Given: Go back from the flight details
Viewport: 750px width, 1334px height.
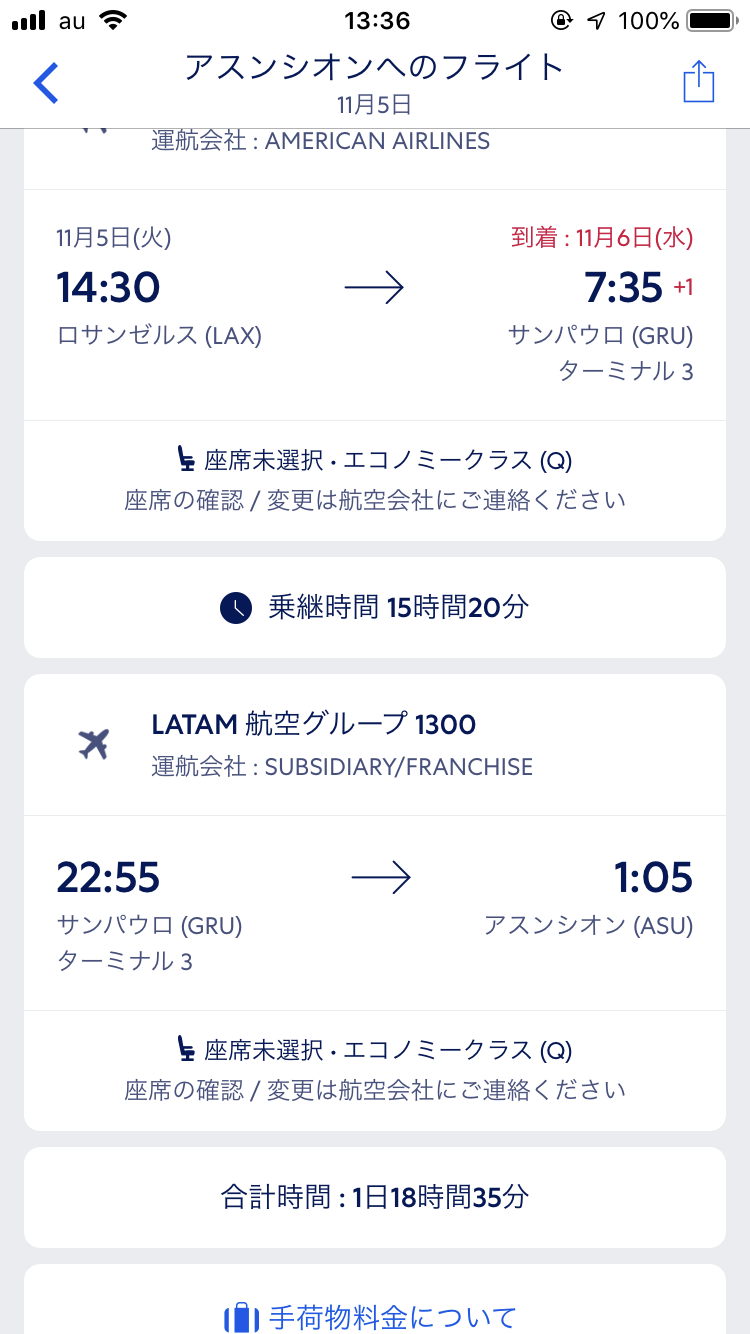Looking at the screenshot, I should (x=46, y=83).
